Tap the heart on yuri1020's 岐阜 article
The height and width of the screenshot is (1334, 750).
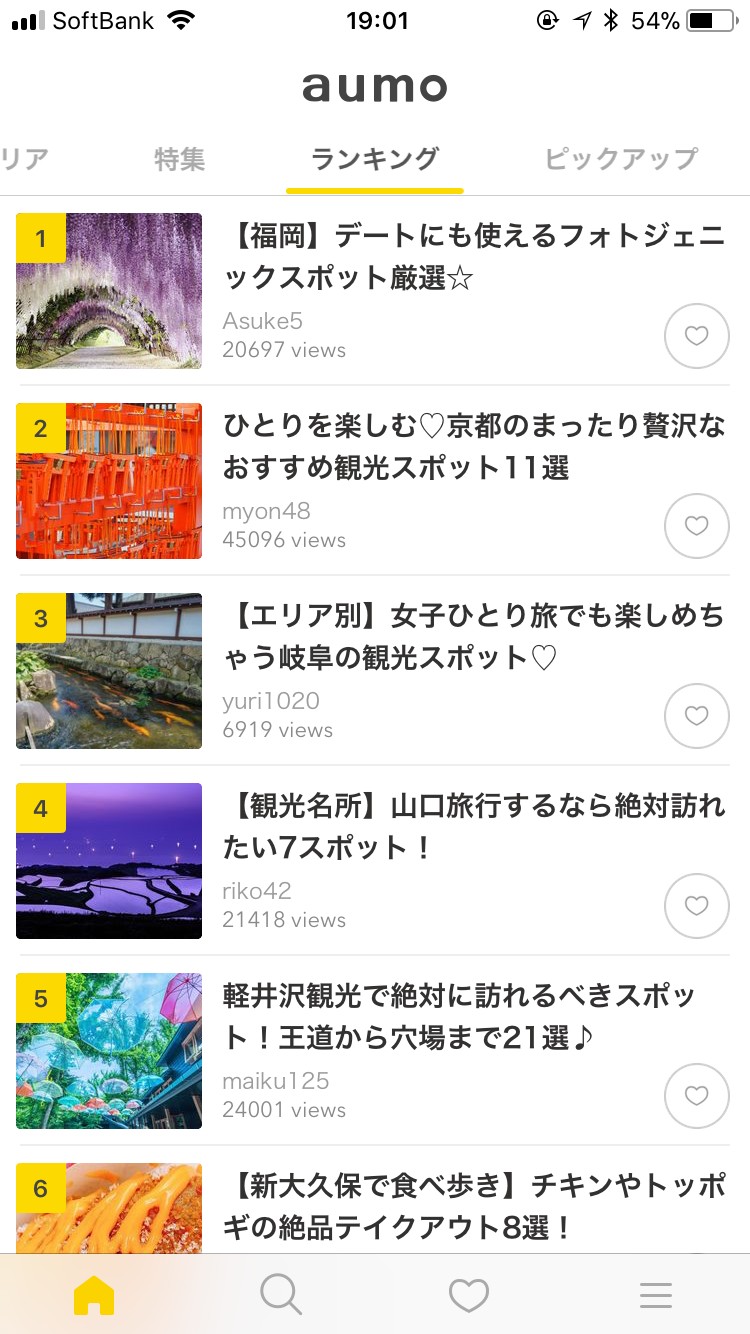[696, 716]
